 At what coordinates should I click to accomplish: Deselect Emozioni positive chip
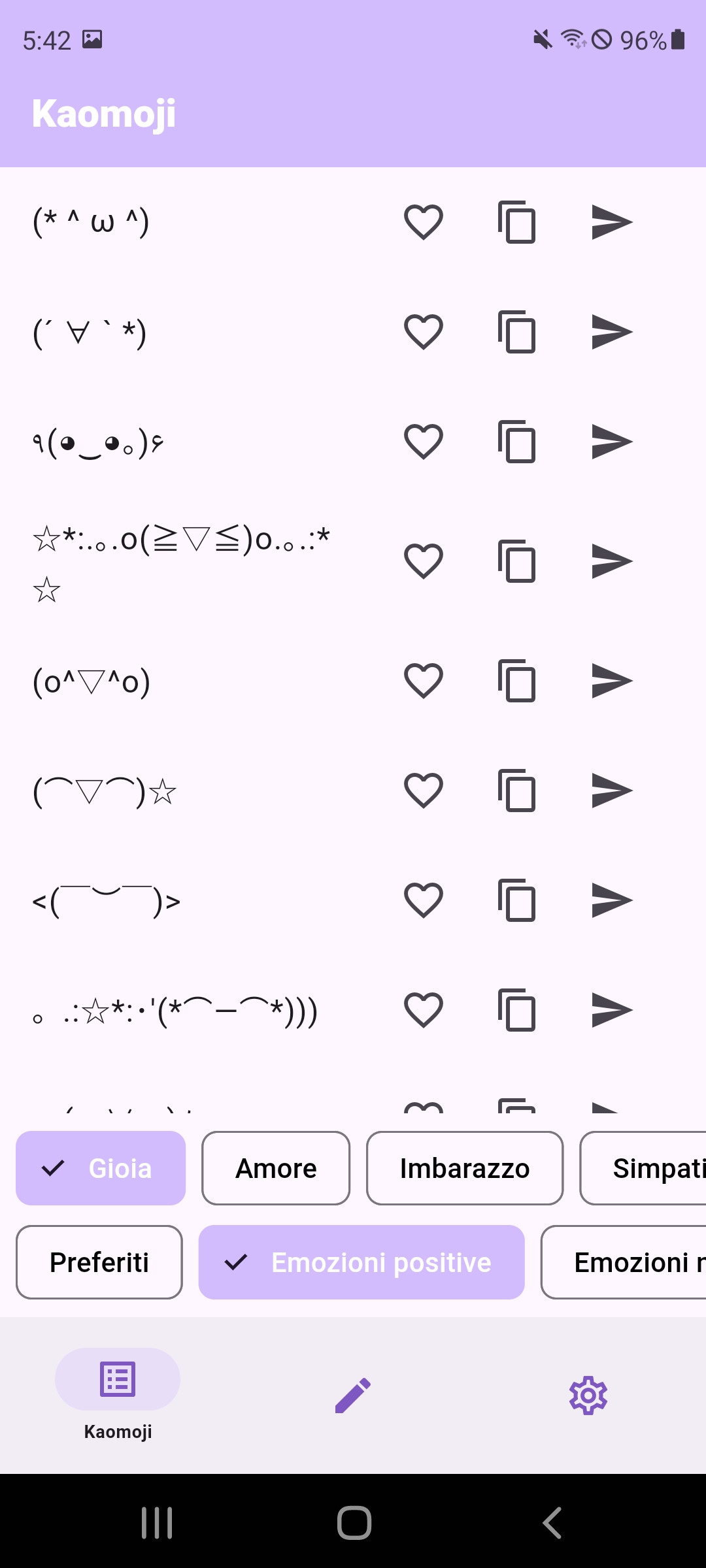(361, 1262)
